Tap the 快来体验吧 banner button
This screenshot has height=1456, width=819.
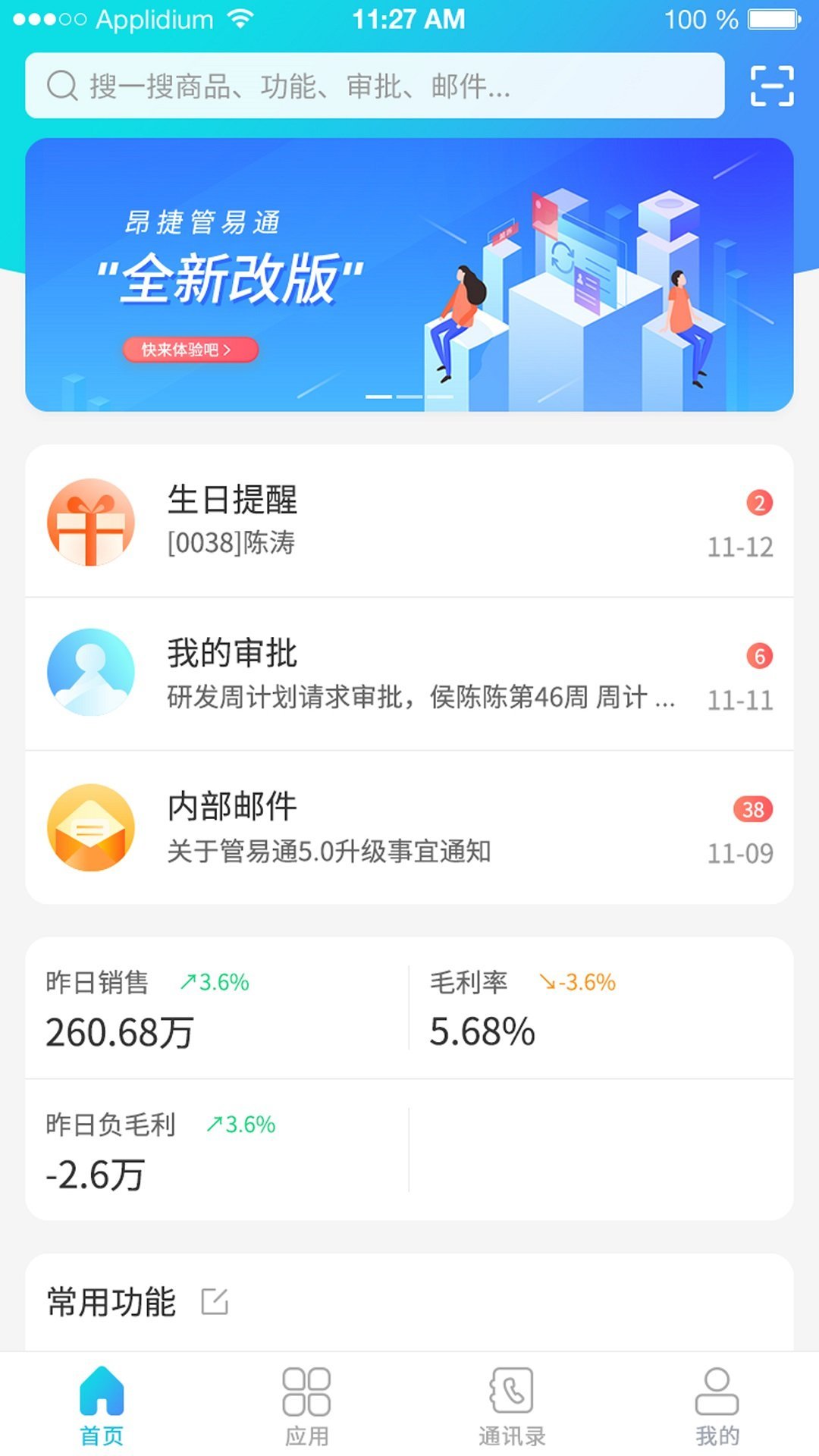click(192, 350)
